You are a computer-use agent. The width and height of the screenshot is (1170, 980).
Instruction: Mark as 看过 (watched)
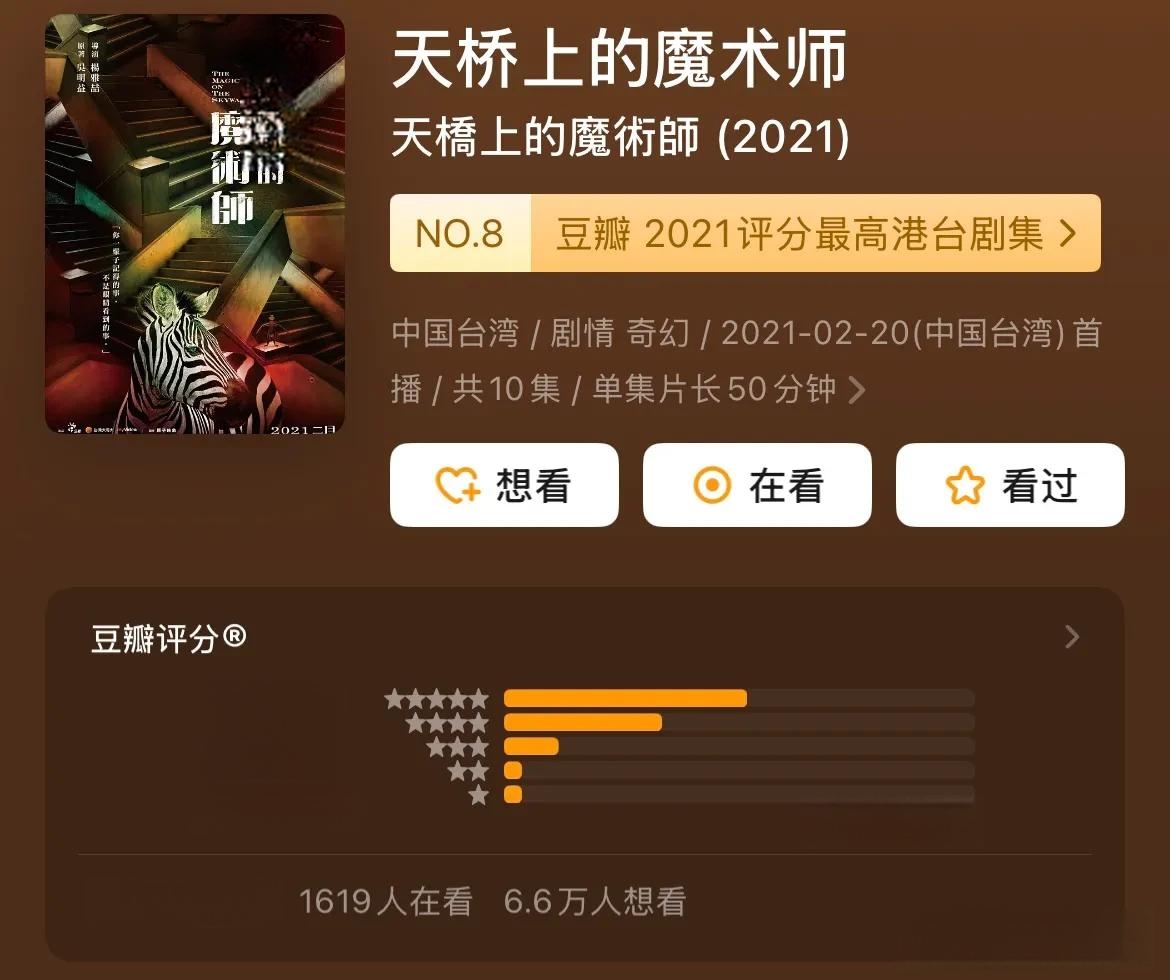coord(1010,486)
